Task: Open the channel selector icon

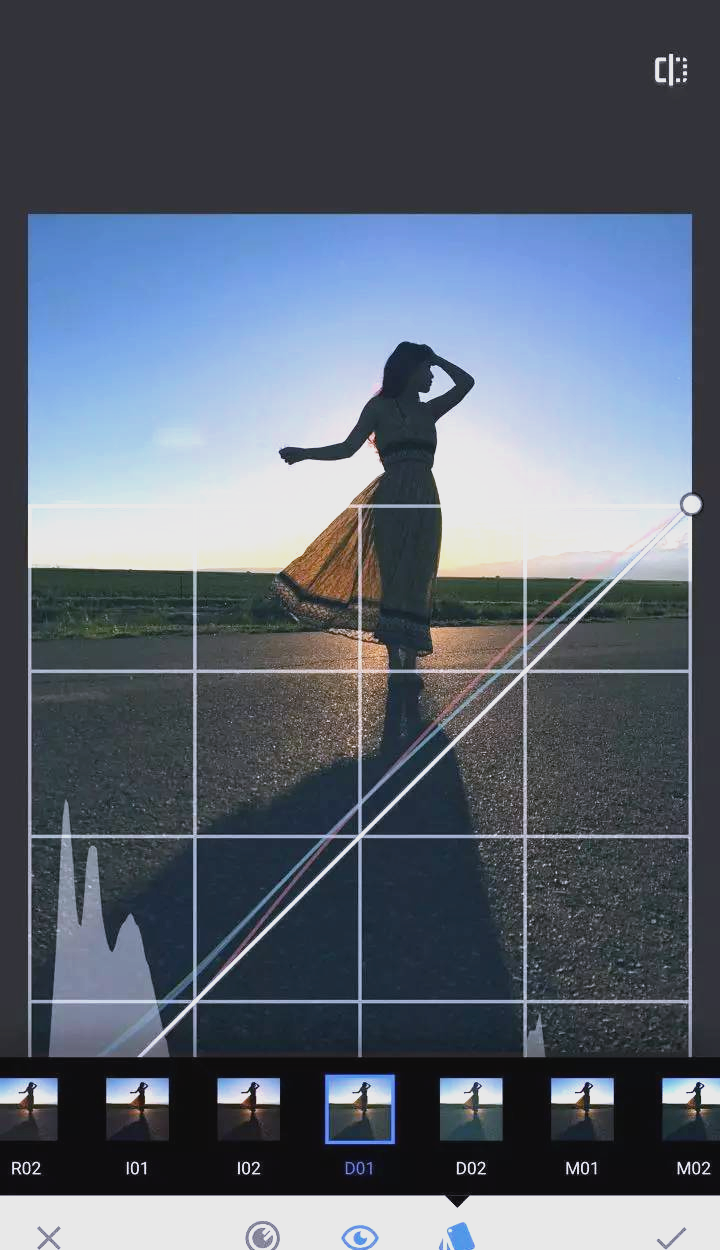Action: coord(263,1237)
